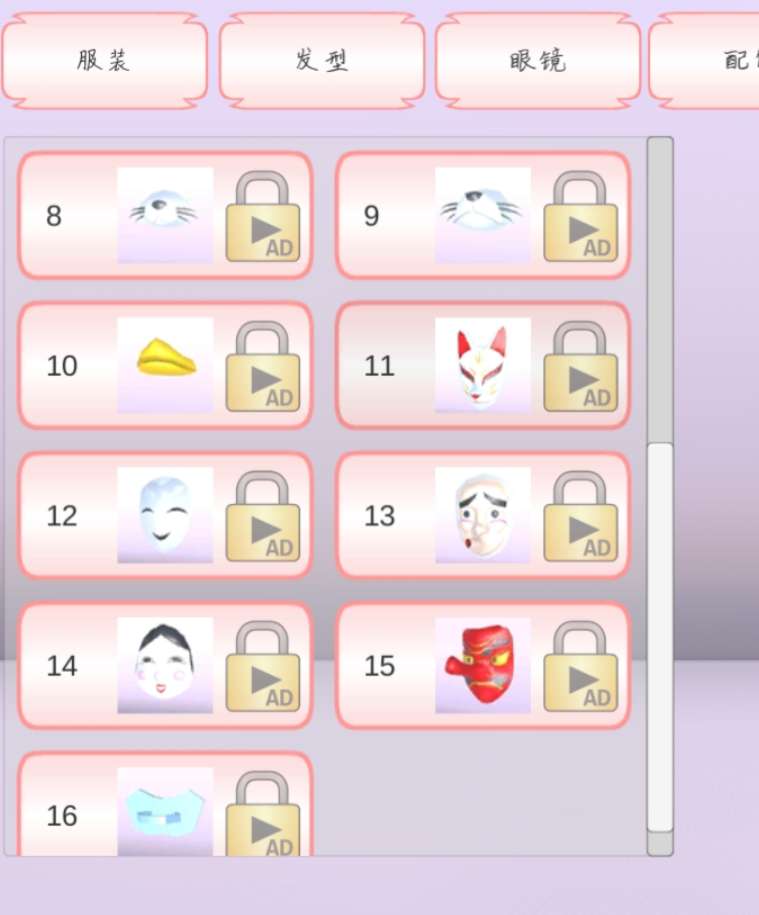
Task: Pick item 11 fox mask
Action: [x=482, y=365]
